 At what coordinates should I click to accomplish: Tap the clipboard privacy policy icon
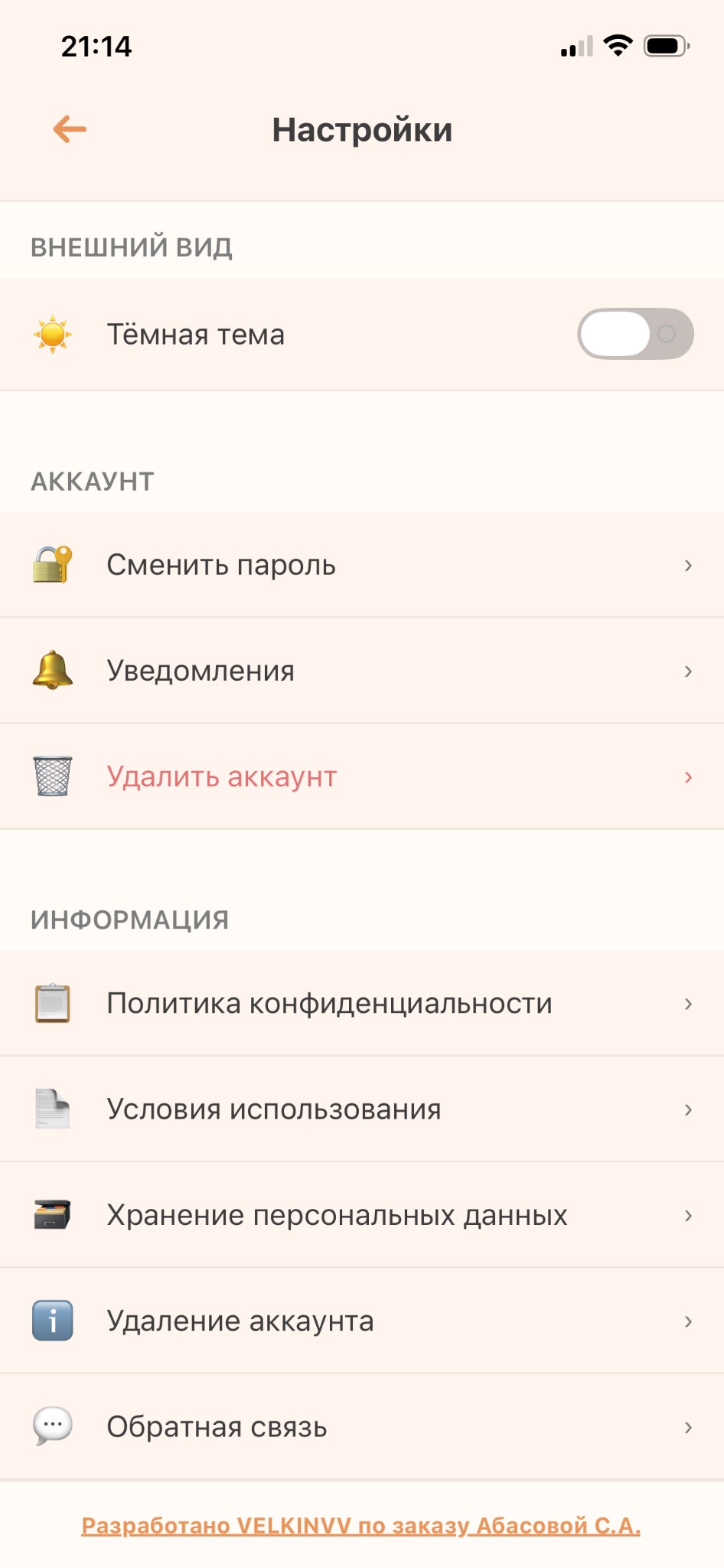click(x=52, y=1003)
